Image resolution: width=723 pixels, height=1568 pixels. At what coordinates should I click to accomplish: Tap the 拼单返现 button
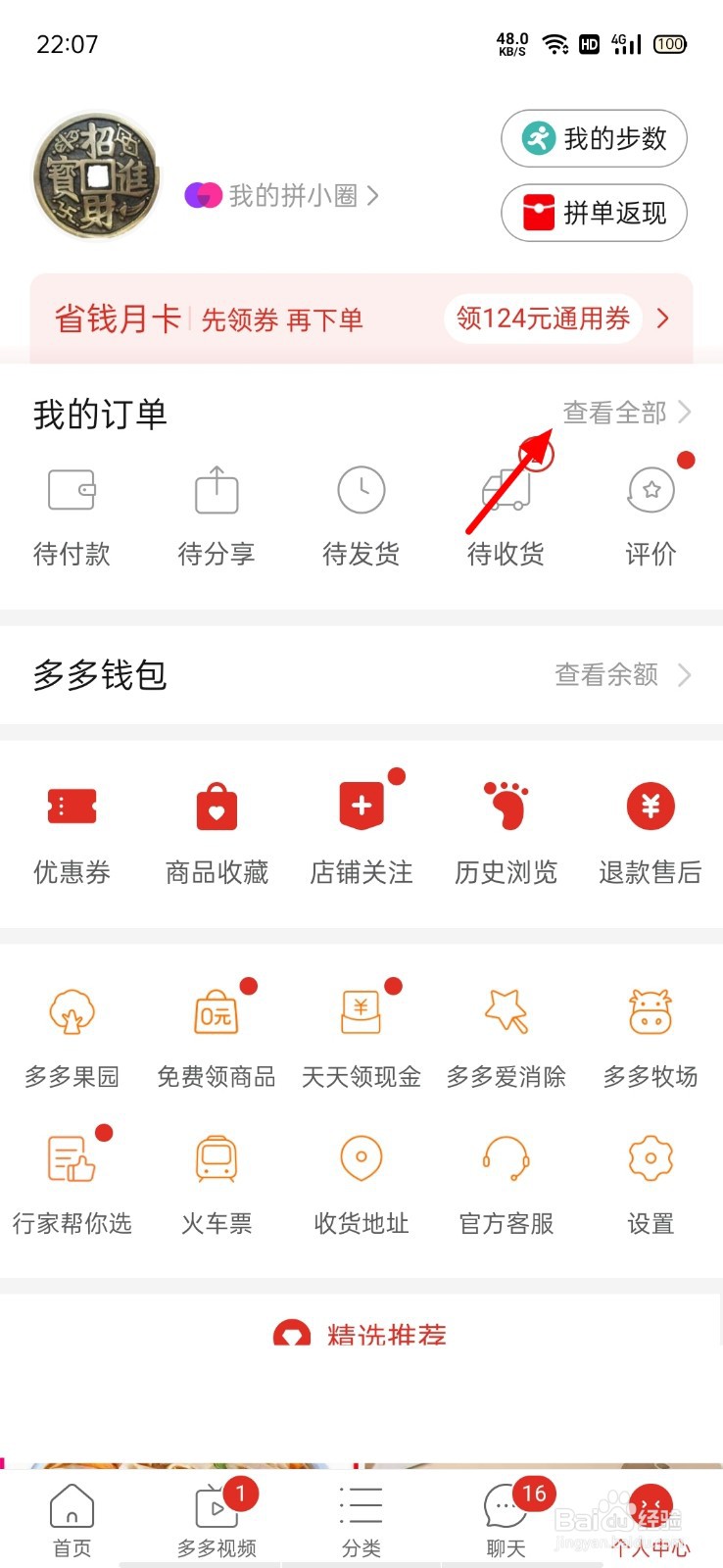594,213
